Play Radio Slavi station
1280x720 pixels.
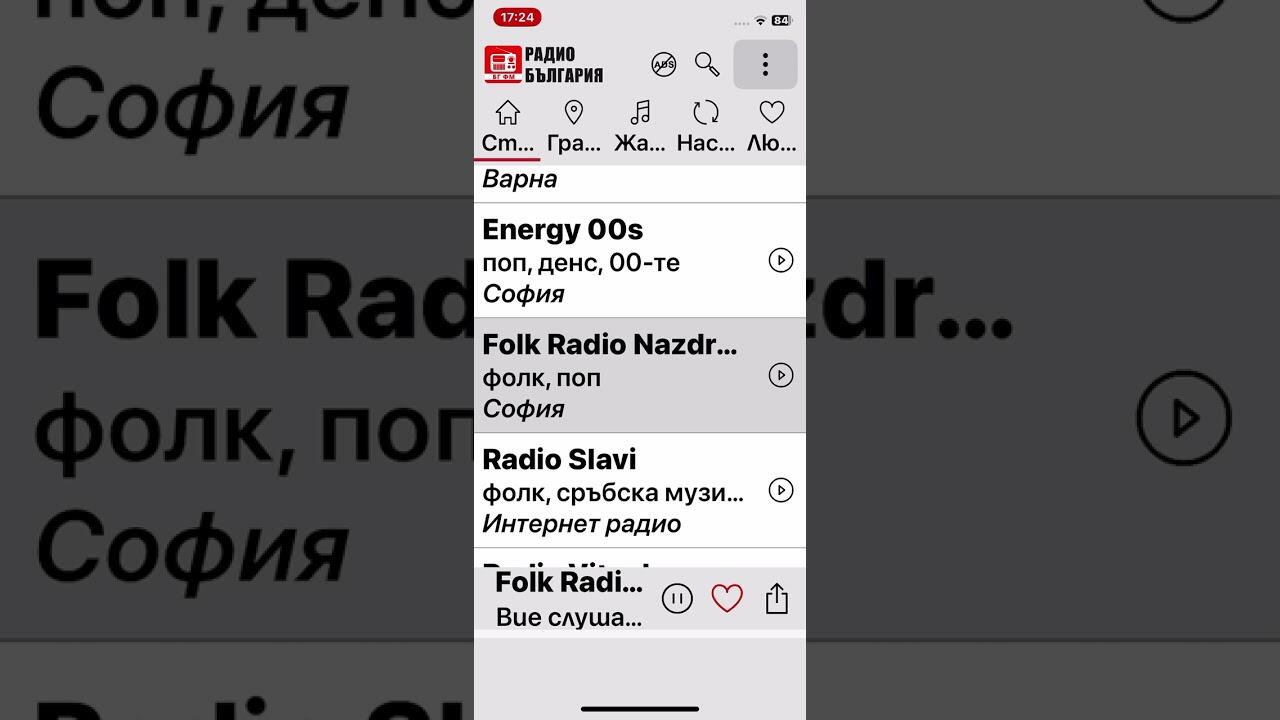coord(780,491)
